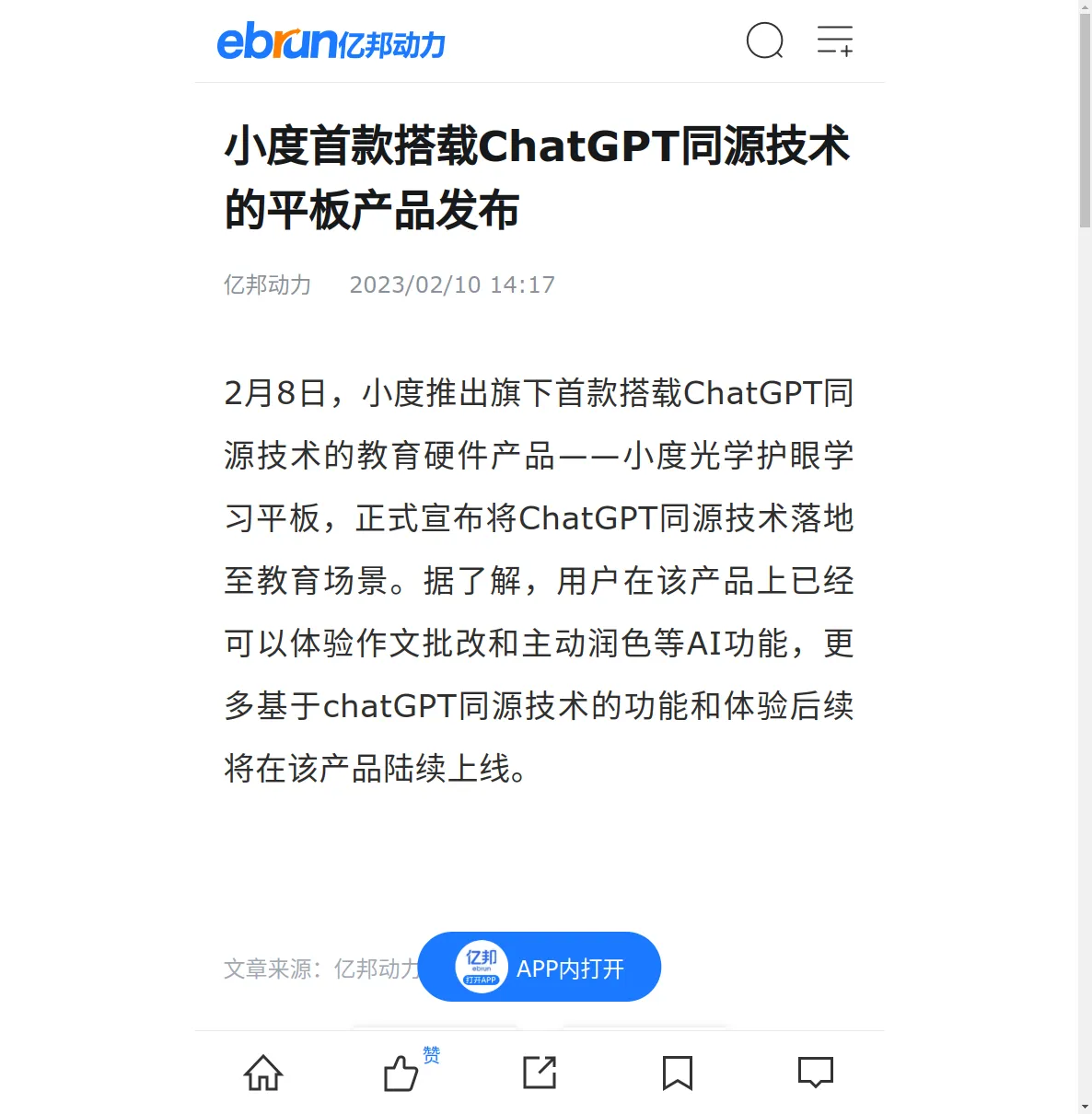
Task: Share this article
Action: 540,1073
